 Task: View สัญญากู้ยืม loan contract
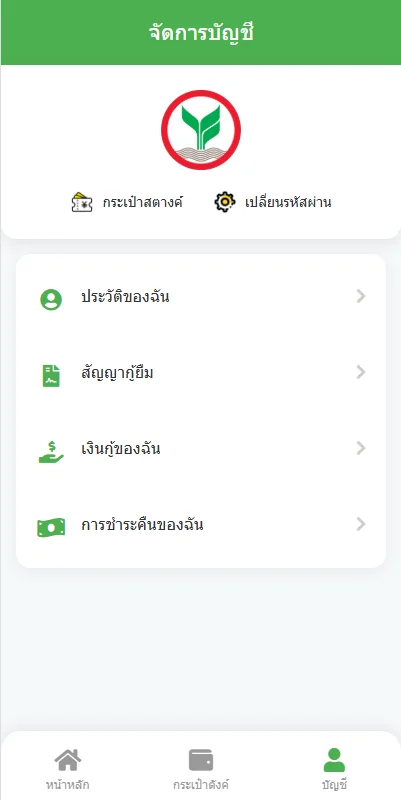click(200, 373)
